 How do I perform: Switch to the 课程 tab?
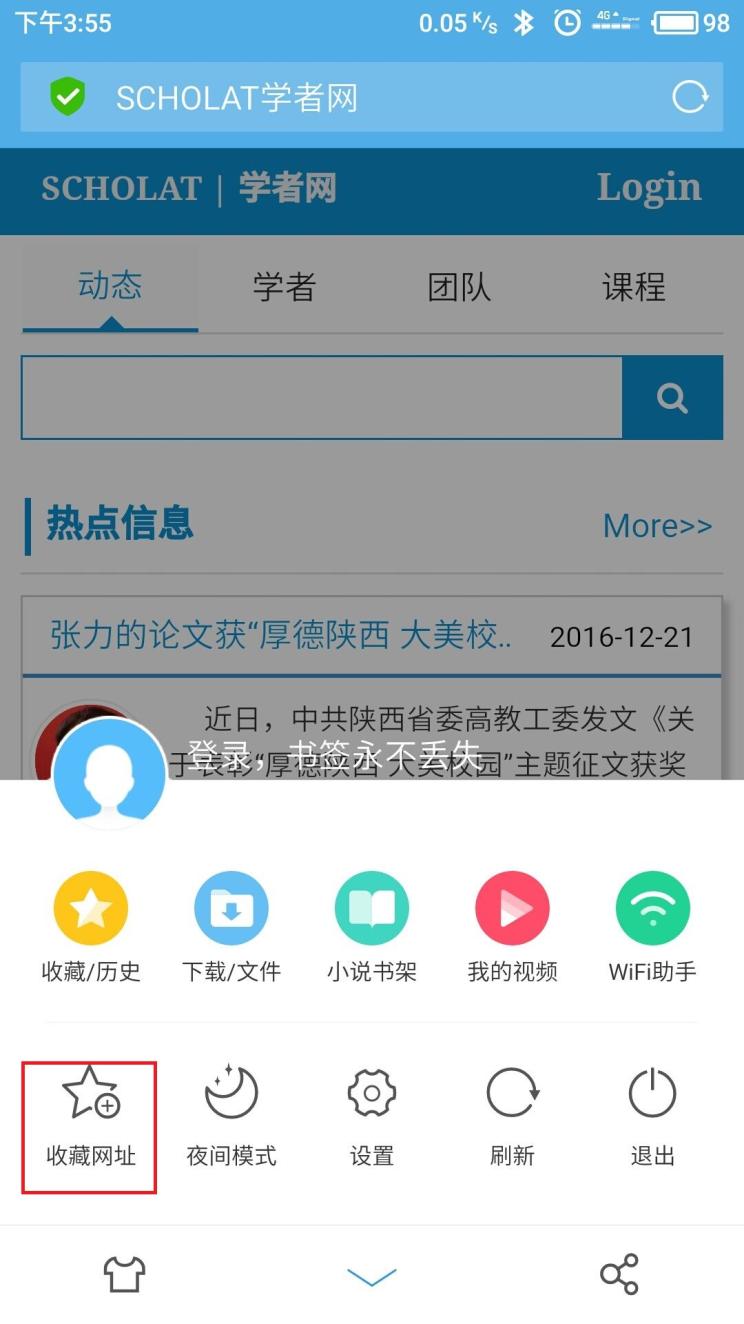tap(633, 287)
